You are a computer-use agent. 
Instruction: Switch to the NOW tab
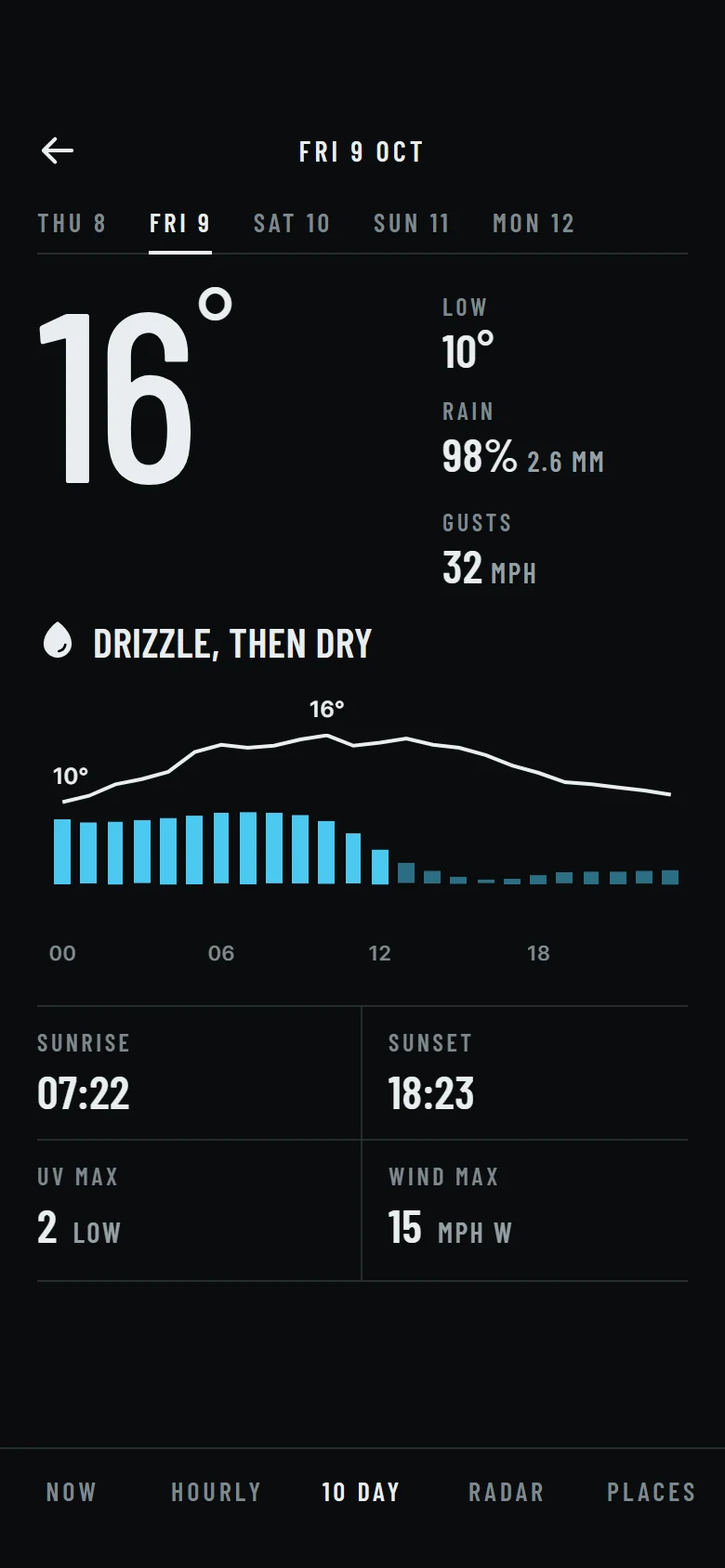tap(72, 1492)
